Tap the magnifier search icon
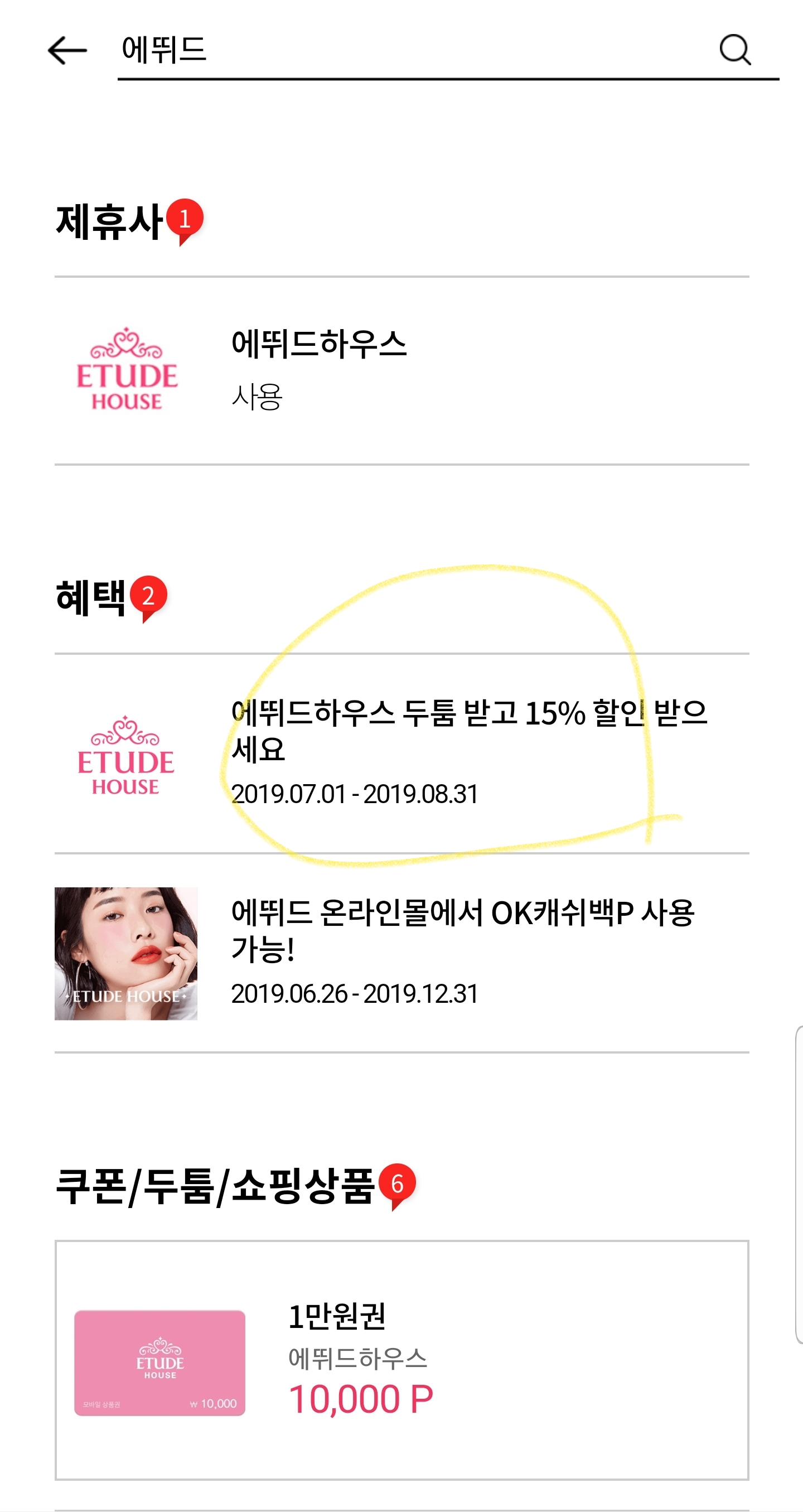Screen dimensions: 803x1512 point(735,51)
